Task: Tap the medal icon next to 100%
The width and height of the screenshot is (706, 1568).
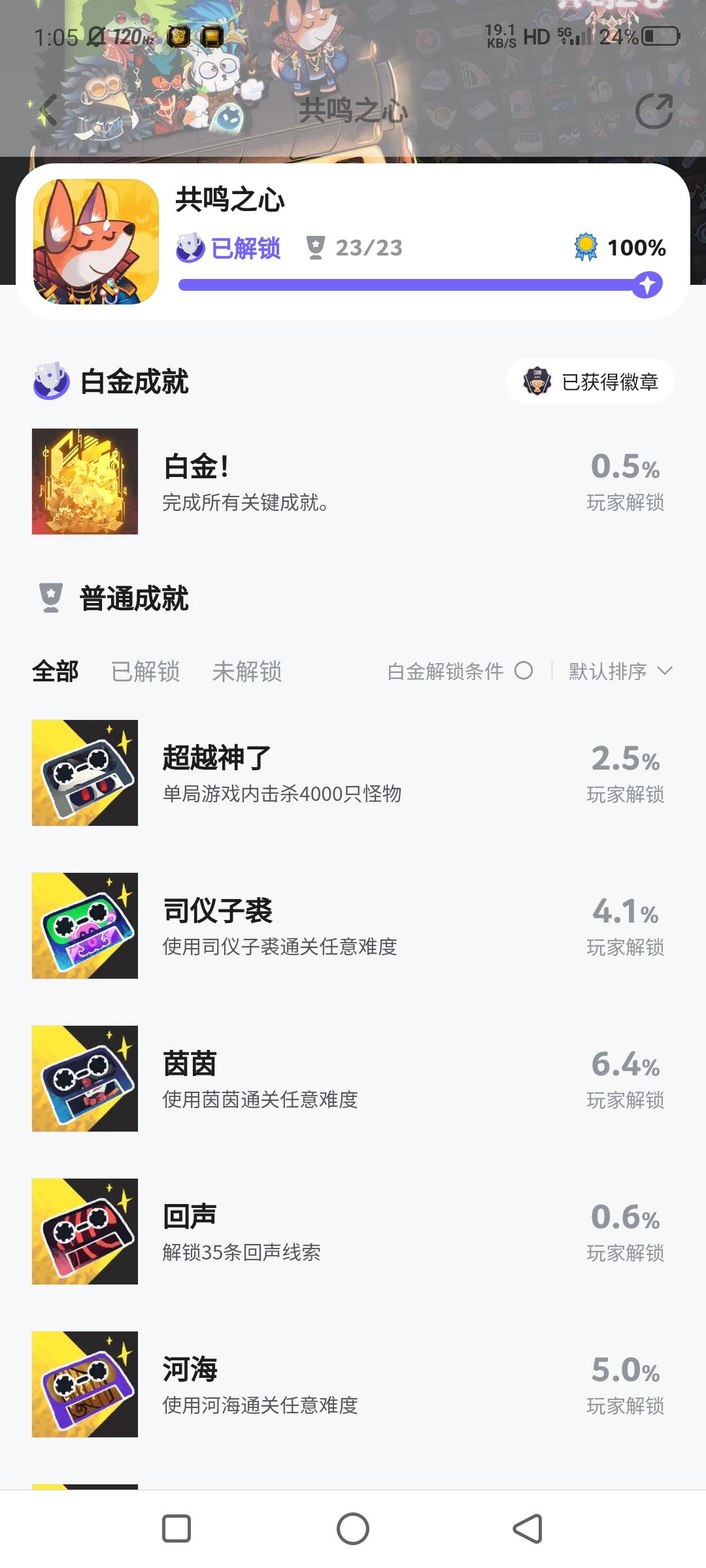Action: tap(585, 247)
